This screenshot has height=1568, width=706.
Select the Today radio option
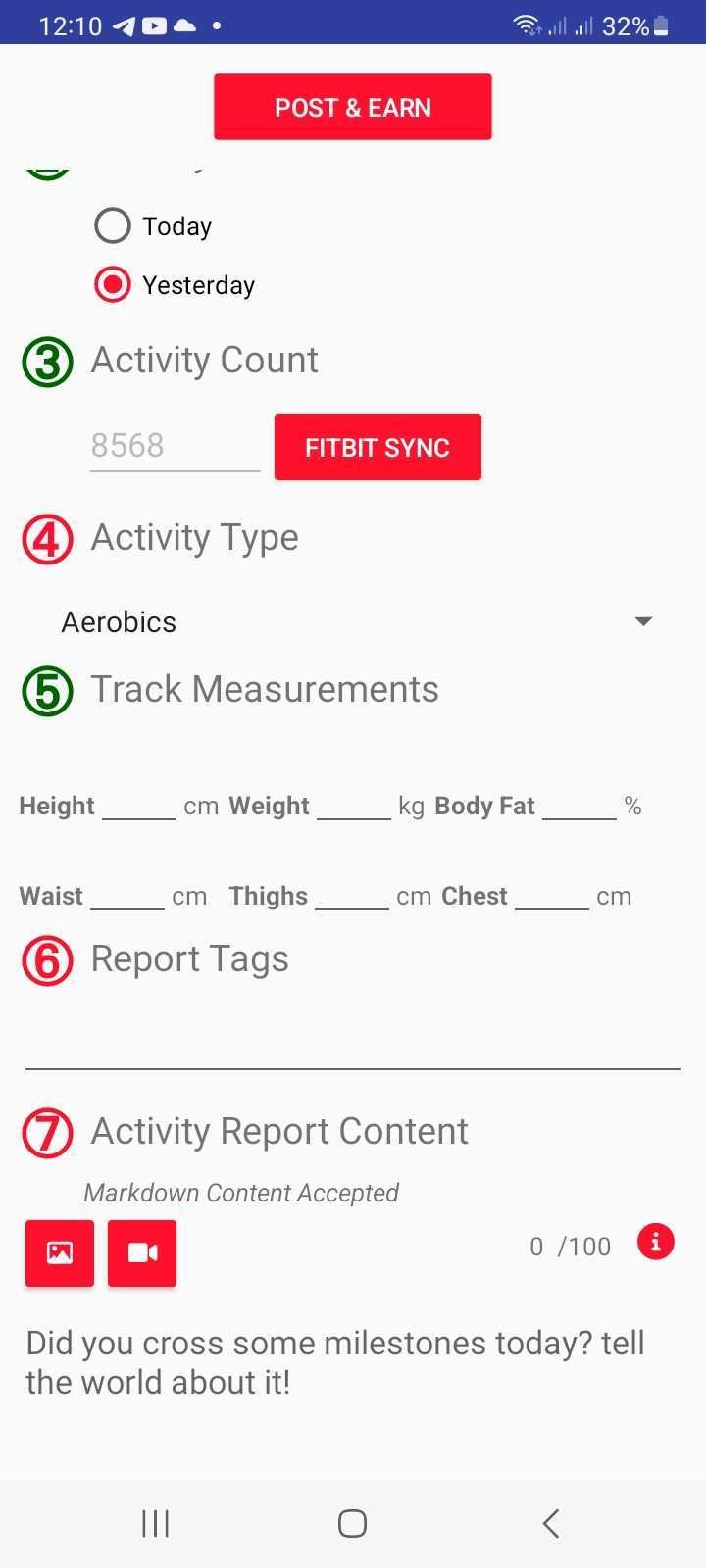113,225
